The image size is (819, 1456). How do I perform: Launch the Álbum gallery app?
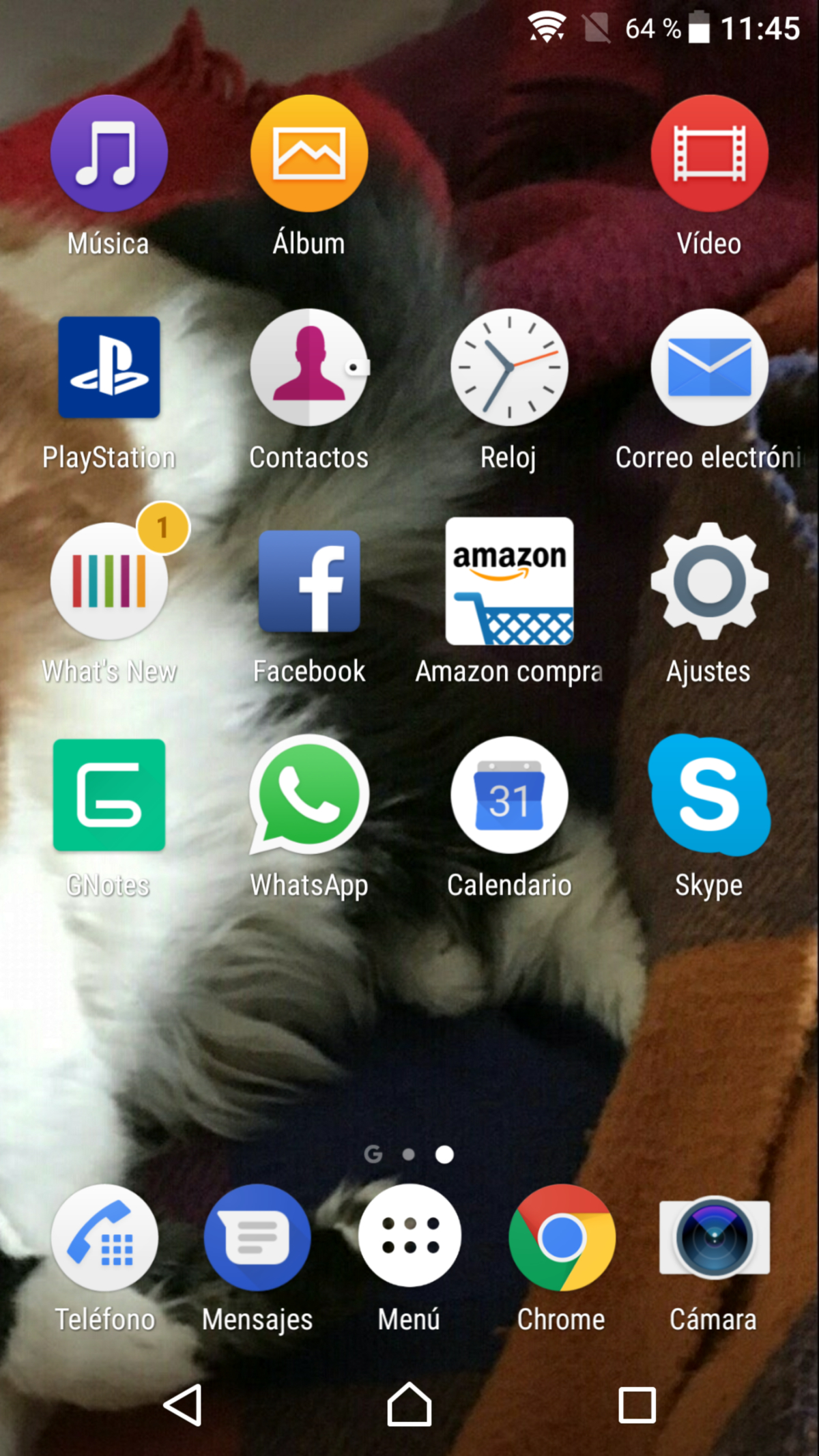(309, 154)
